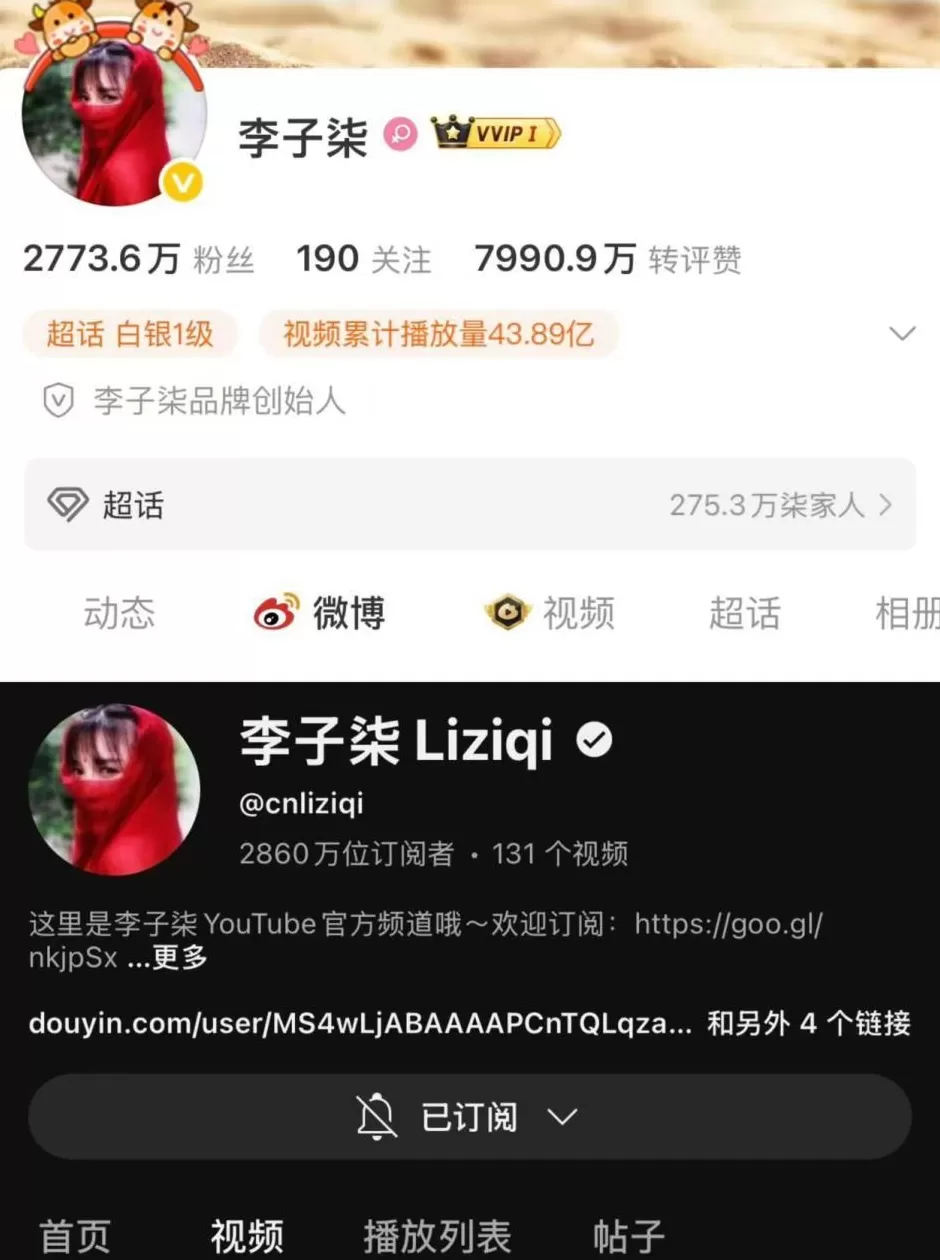940x1260 pixels.
Task: Toggle the 已订阅 subscription state
Action: click(470, 1117)
